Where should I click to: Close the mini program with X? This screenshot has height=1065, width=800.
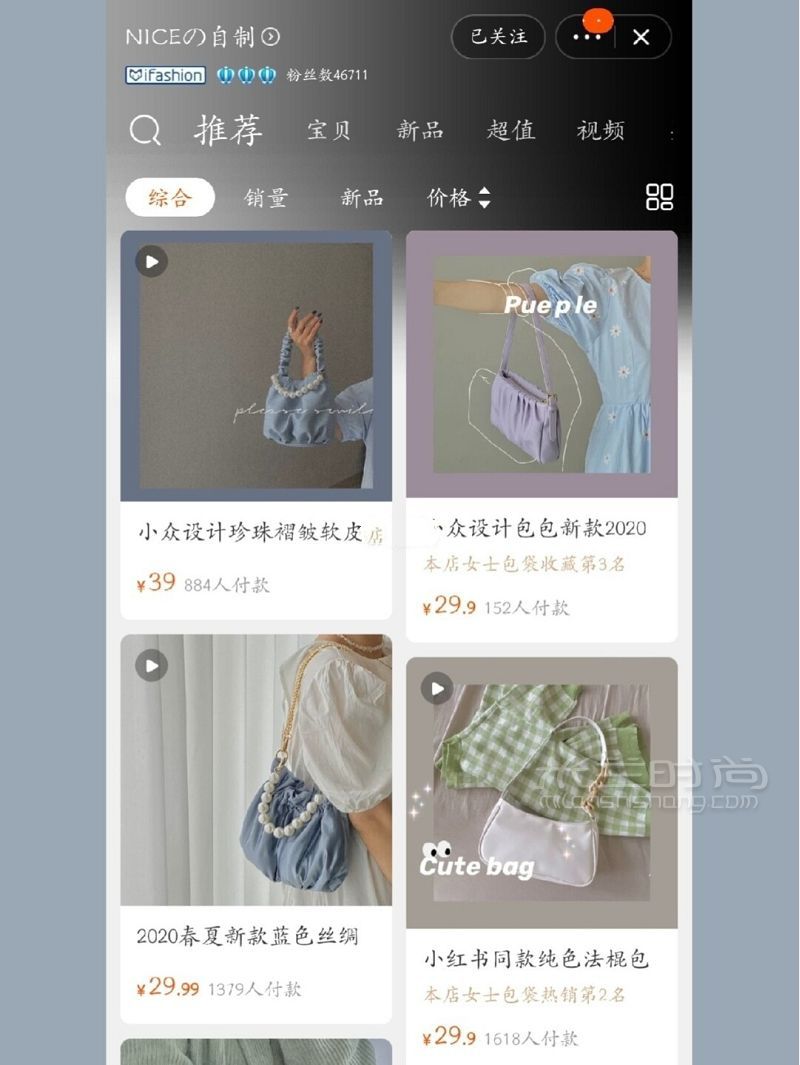(641, 37)
